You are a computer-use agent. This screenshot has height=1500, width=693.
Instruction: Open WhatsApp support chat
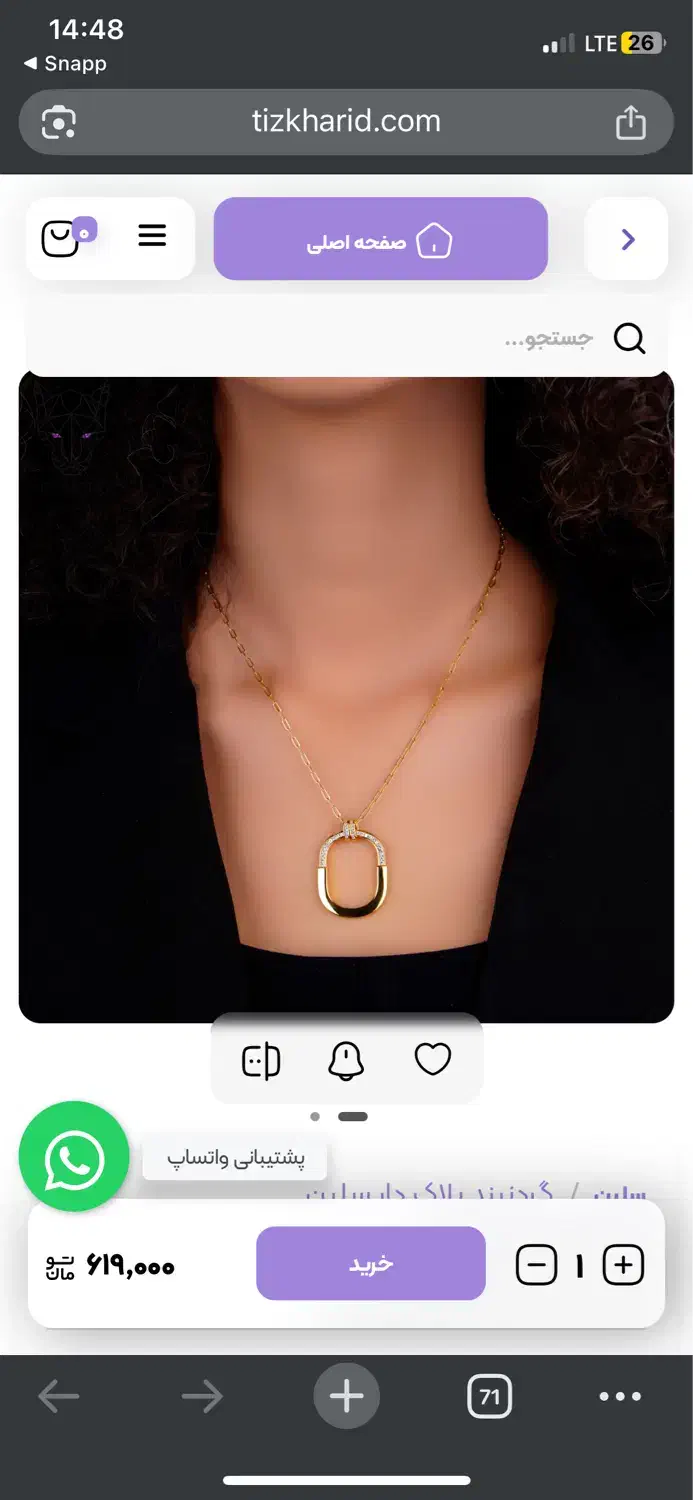tap(75, 1157)
